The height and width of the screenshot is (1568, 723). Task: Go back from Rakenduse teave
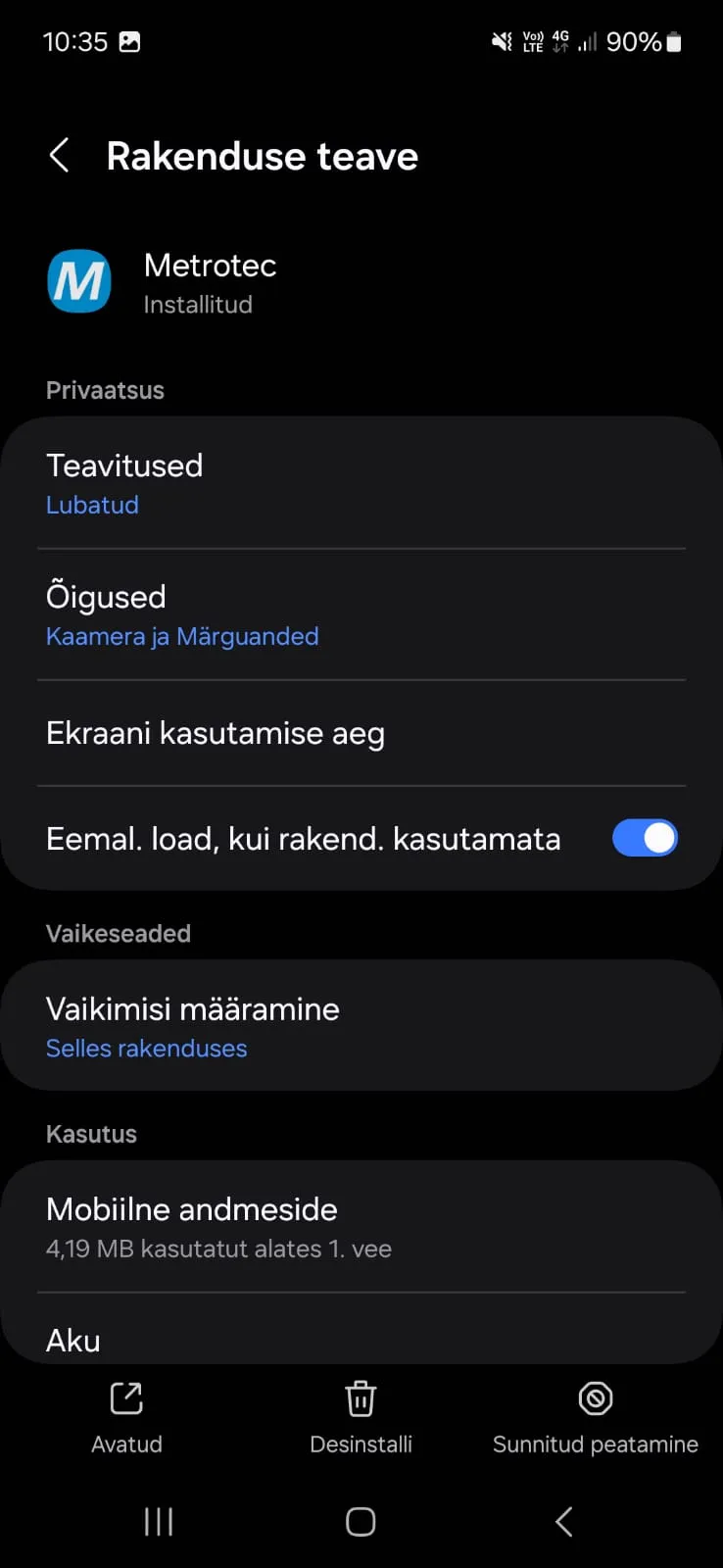coord(60,156)
